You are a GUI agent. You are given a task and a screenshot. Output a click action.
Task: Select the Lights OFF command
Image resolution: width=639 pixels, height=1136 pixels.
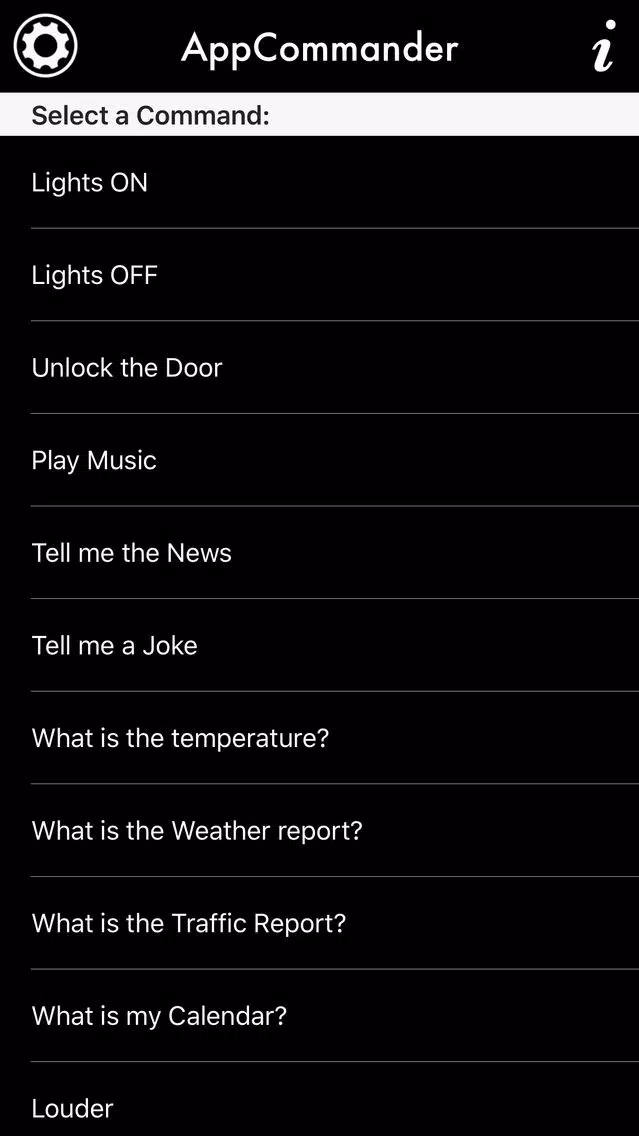[320, 275]
